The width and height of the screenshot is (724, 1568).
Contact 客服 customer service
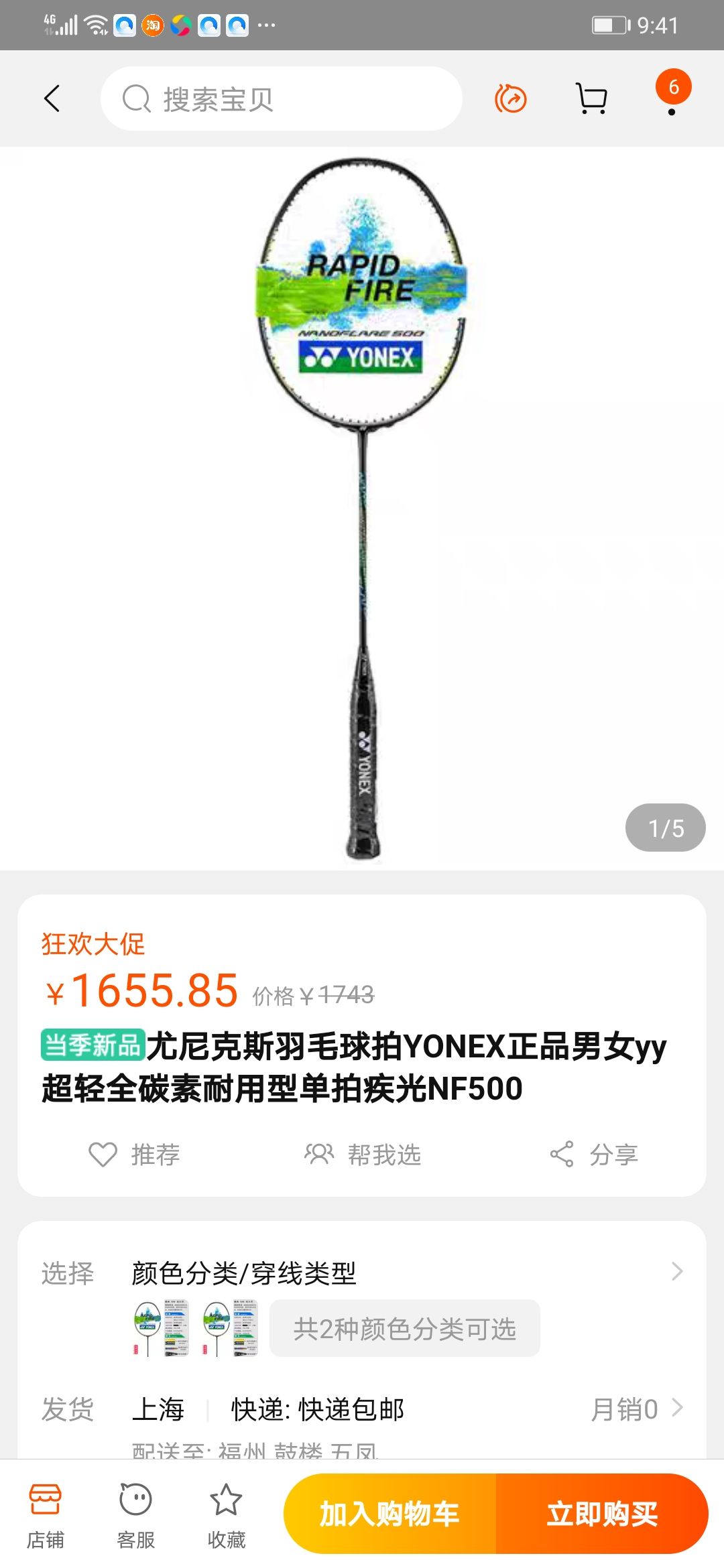(136, 1515)
